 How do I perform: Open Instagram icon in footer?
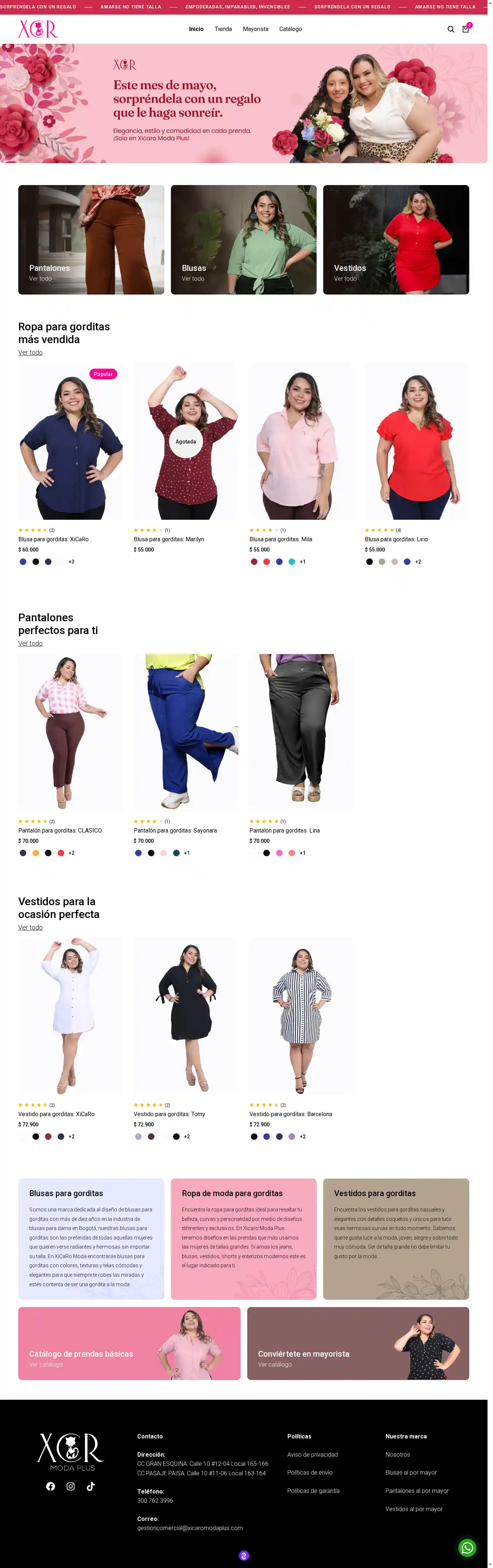coord(71,1487)
